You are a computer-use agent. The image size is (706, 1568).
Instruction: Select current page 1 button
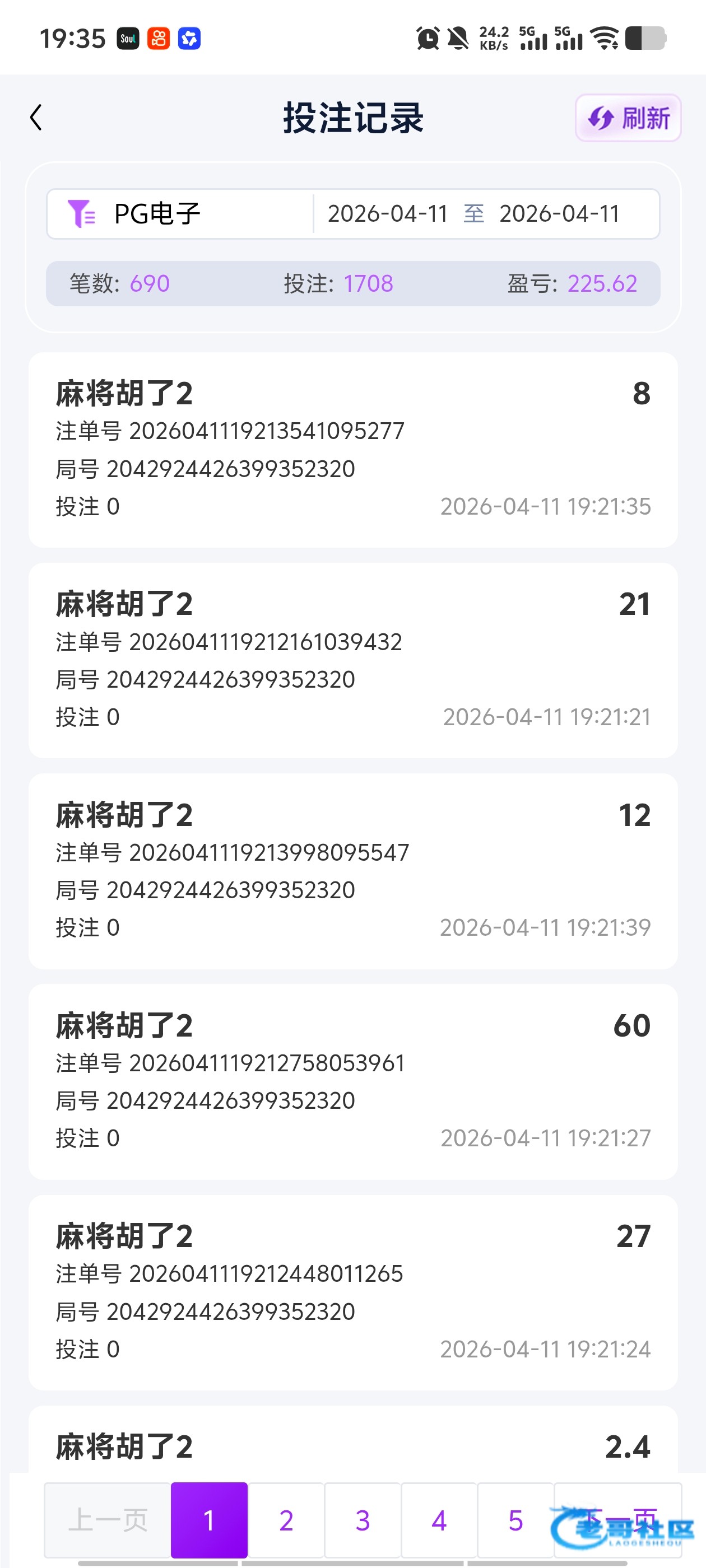209,1520
